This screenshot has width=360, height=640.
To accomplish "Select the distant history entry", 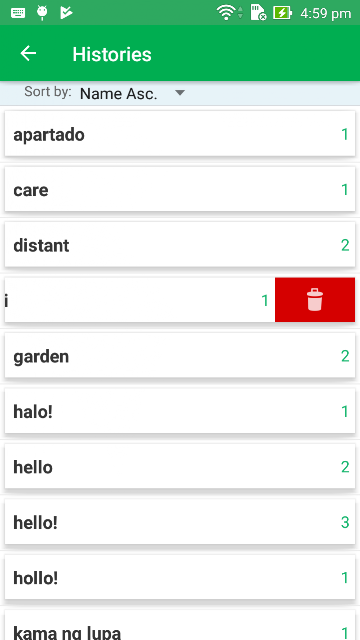I will pyautogui.click(x=180, y=244).
